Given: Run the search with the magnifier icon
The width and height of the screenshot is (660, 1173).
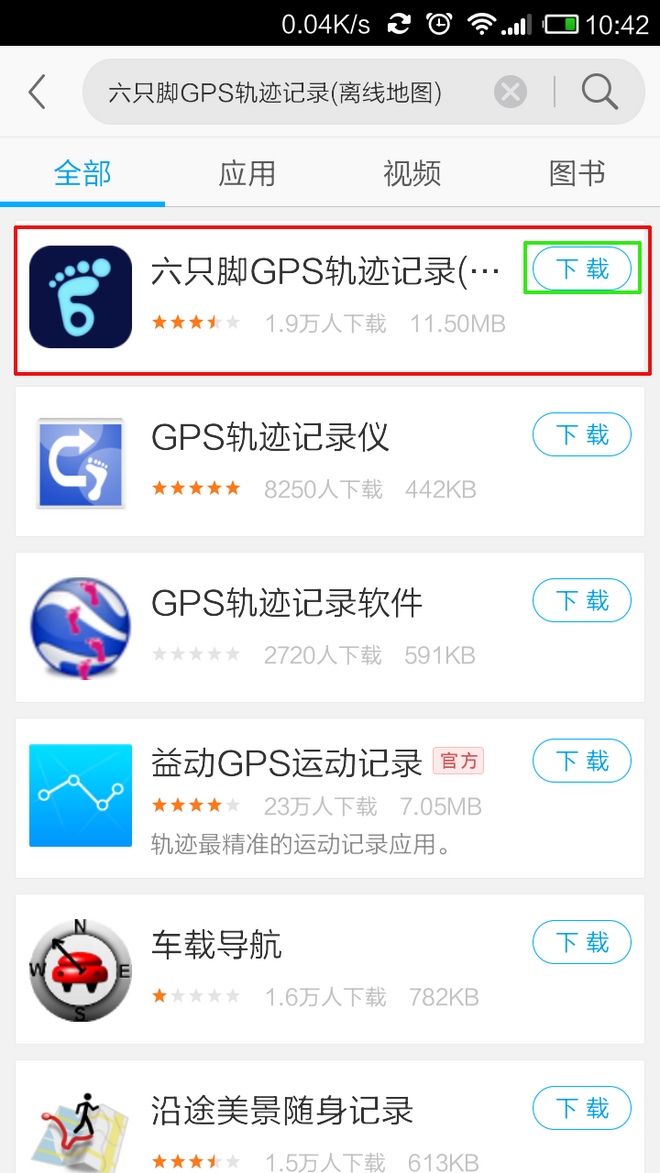Looking at the screenshot, I should click(x=600, y=93).
